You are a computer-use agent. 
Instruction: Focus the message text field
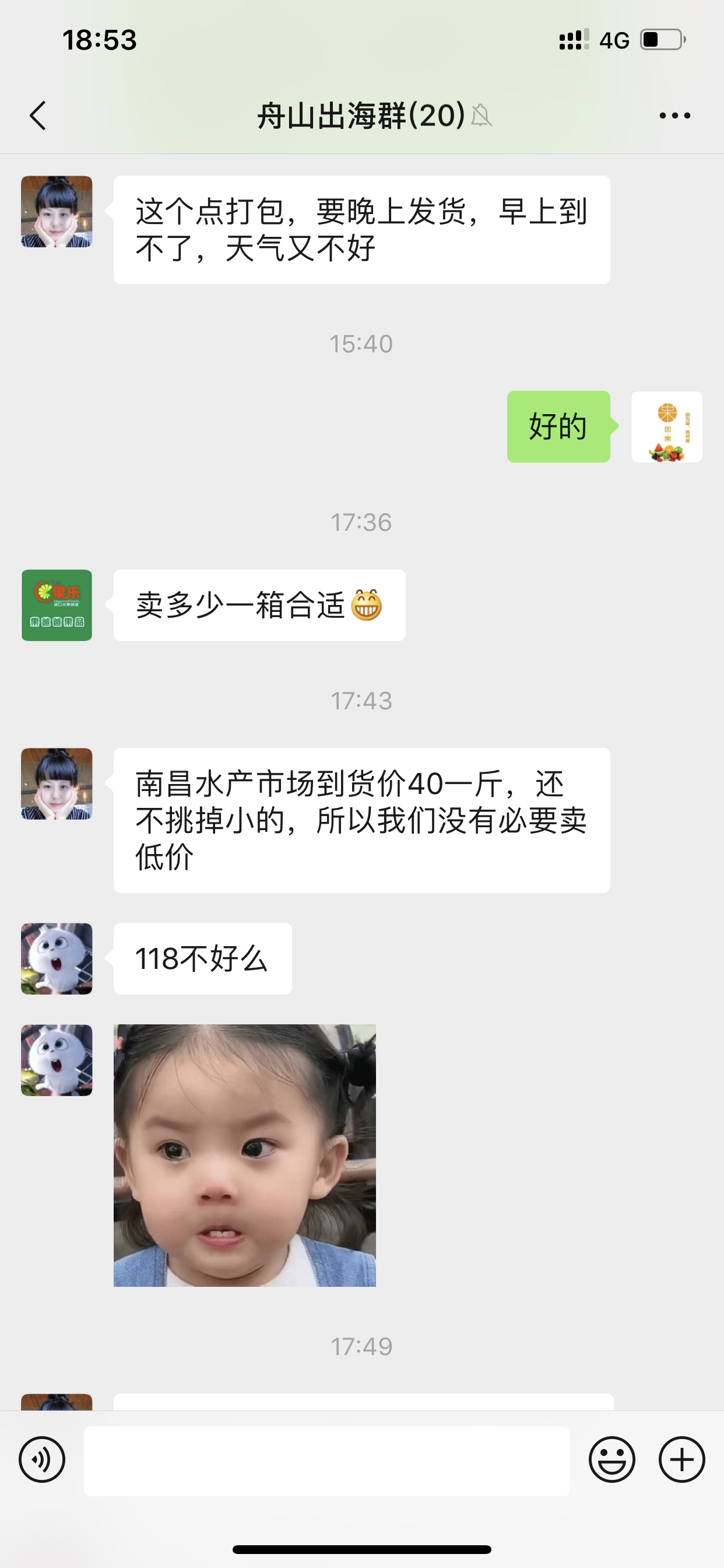326,1460
